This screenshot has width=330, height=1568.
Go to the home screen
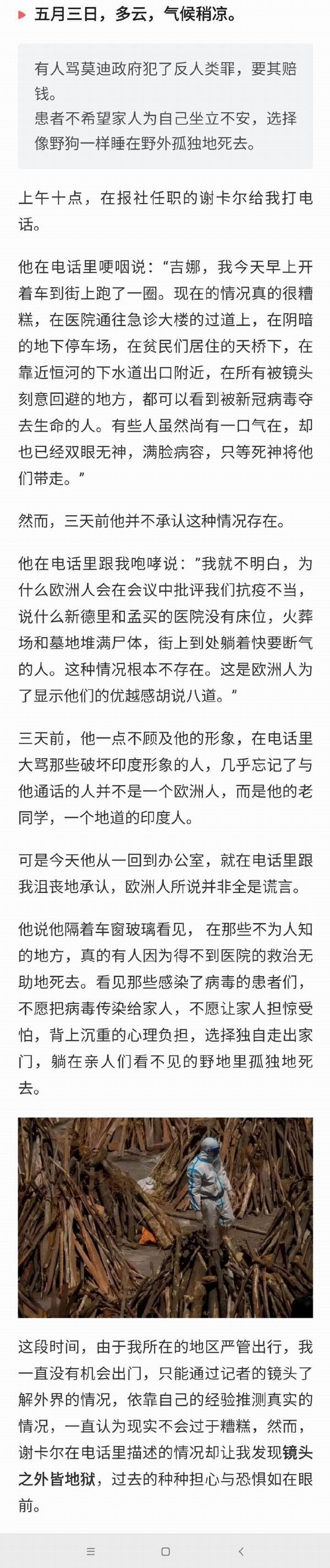coord(165,1551)
